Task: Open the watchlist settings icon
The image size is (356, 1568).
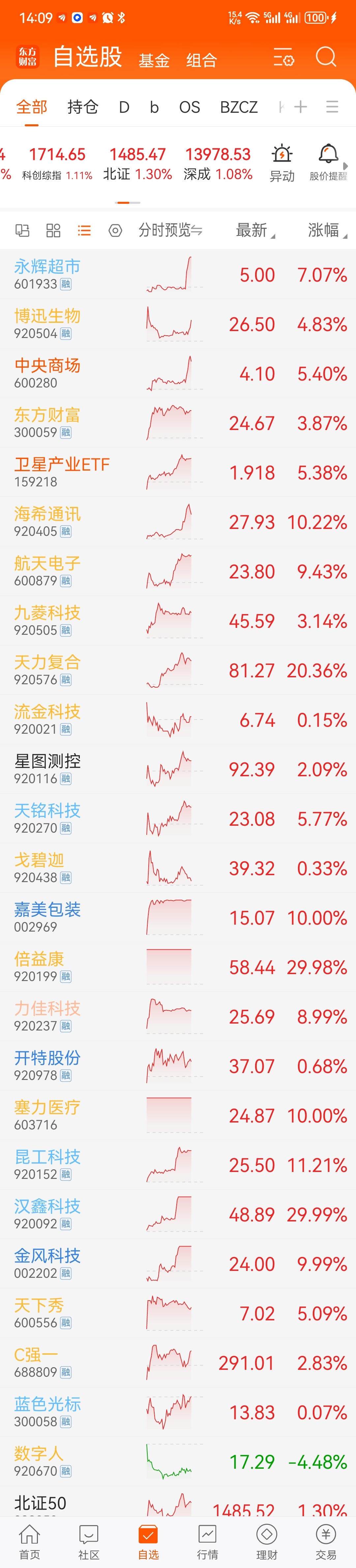Action: pyautogui.click(x=283, y=57)
